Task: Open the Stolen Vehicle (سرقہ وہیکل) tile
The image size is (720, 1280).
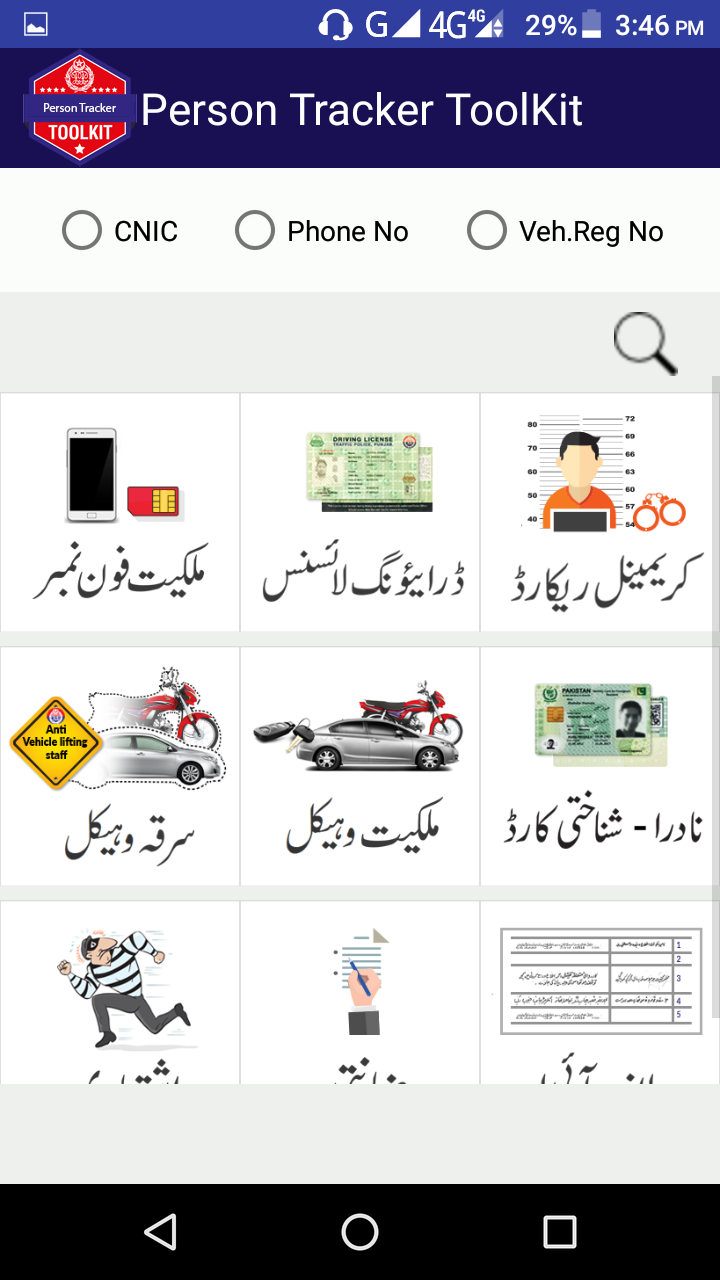Action: click(x=119, y=765)
